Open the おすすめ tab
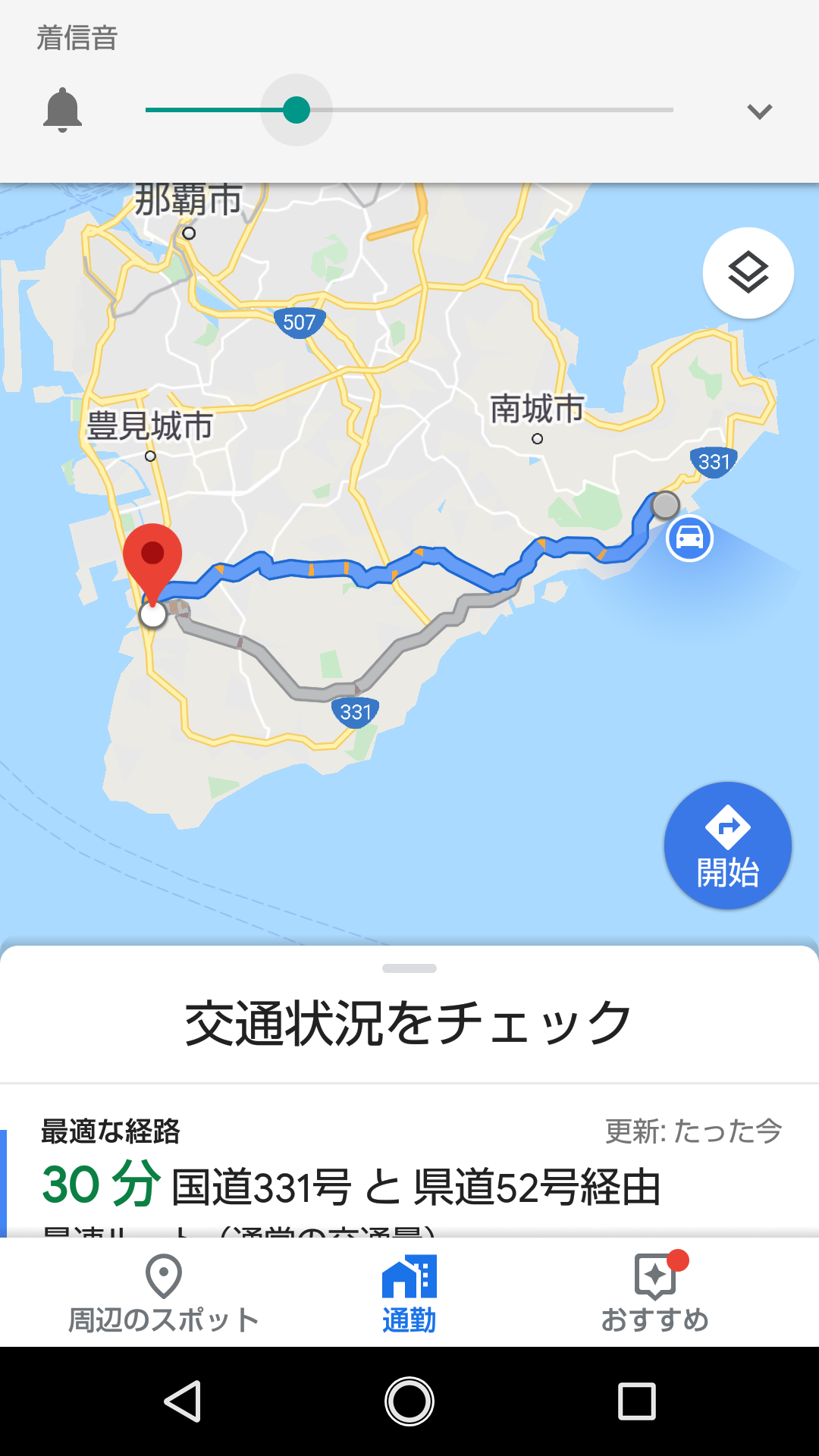This screenshot has width=819, height=1456. [x=655, y=1294]
